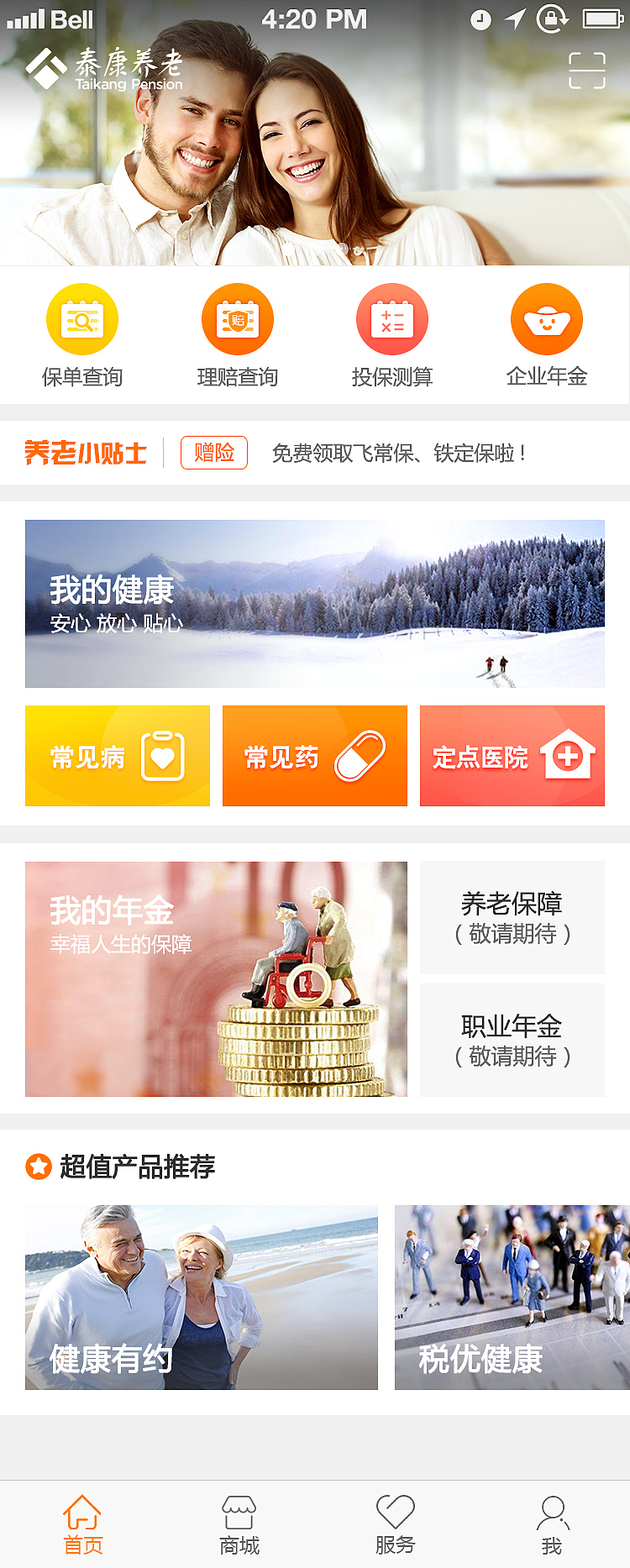Switch to the 商城 mall tab
The image size is (630, 1568).
[x=238, y=1523]
